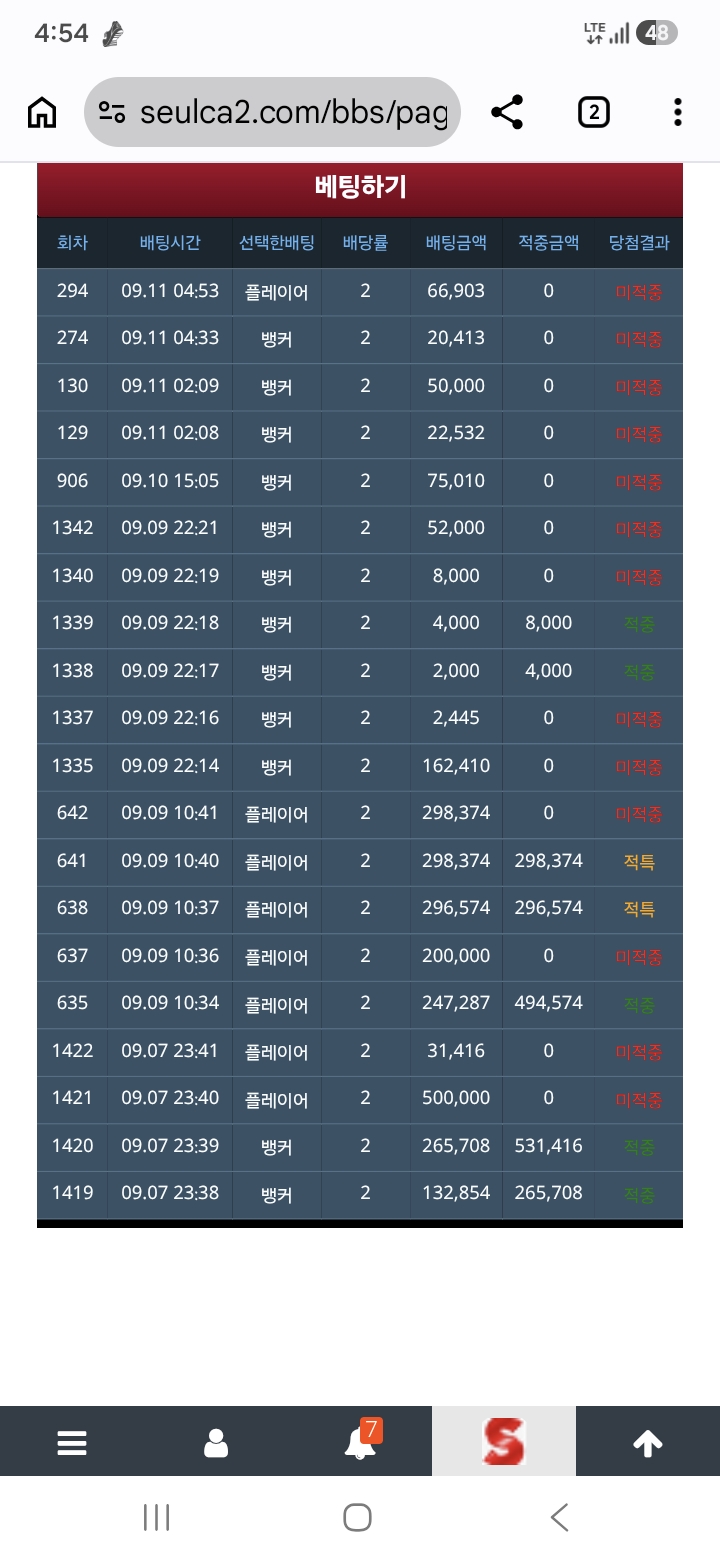Jump to top with the up arrow
Screen dimensions: 720x1560
tap(648, 1442)
